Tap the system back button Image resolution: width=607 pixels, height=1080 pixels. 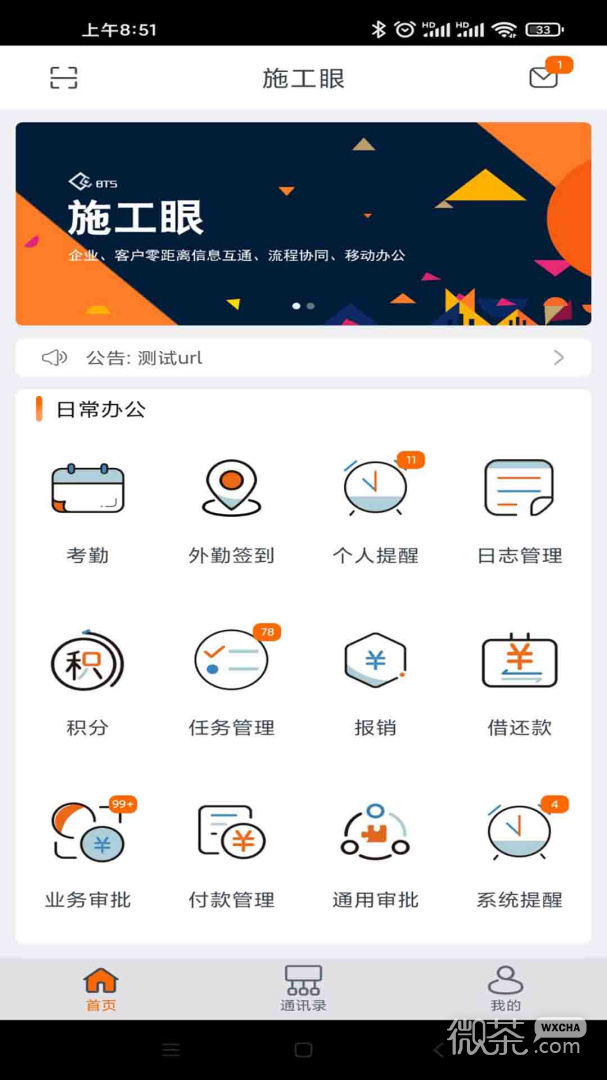[x=438, y=1050]
